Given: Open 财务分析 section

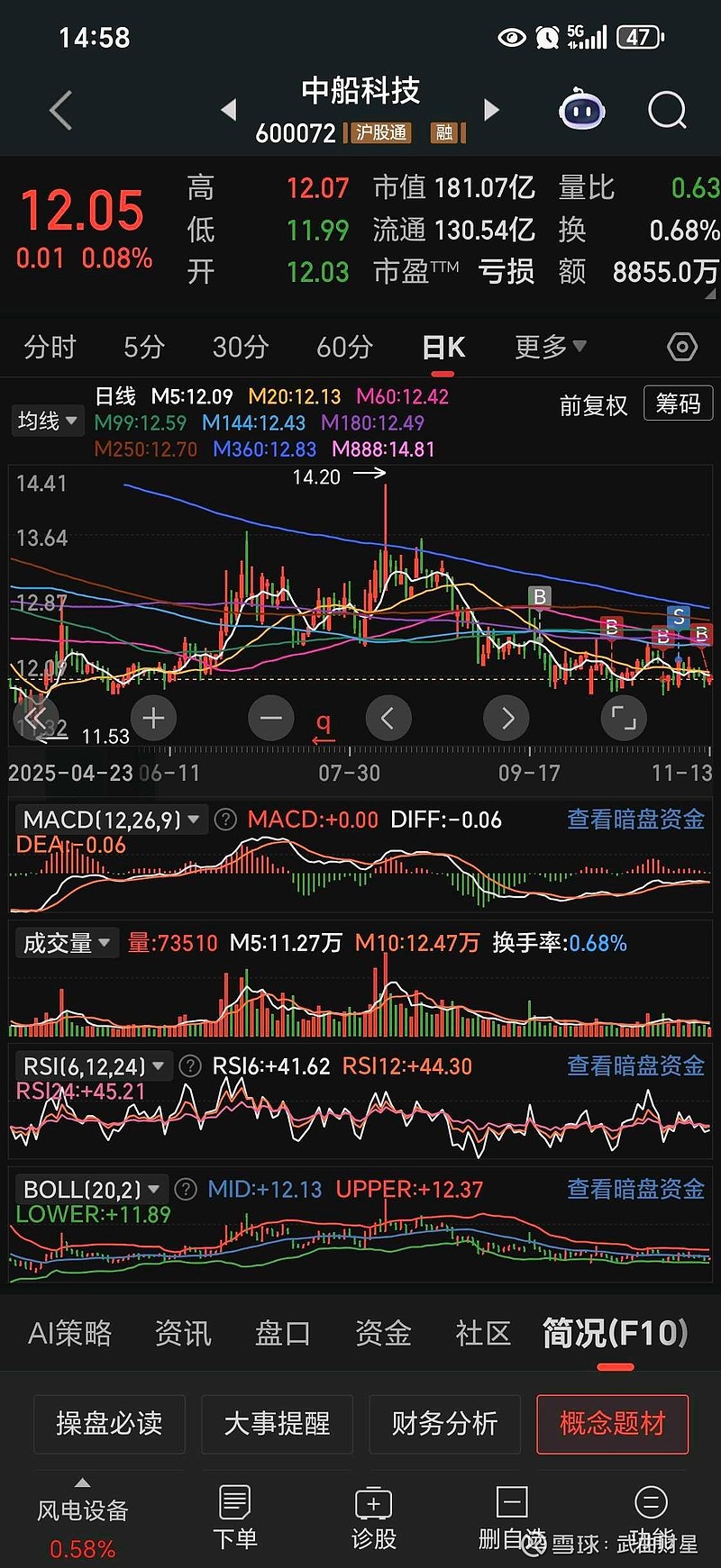Looking at the screenshot, I should [444, 1424].
